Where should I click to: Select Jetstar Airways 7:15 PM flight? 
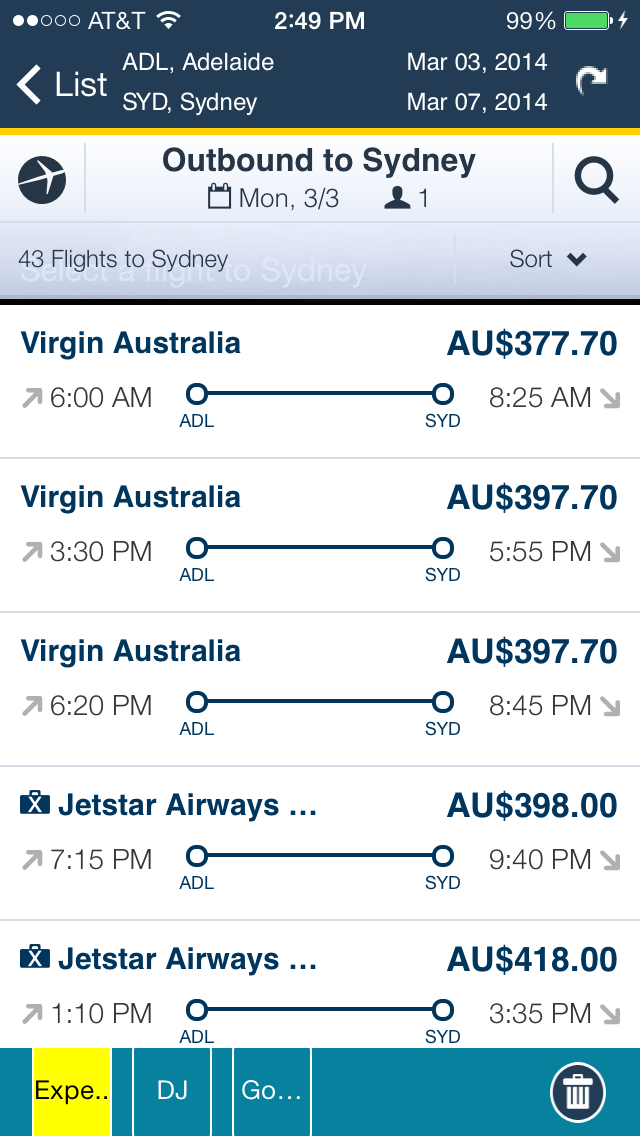(x=320, y=843)
